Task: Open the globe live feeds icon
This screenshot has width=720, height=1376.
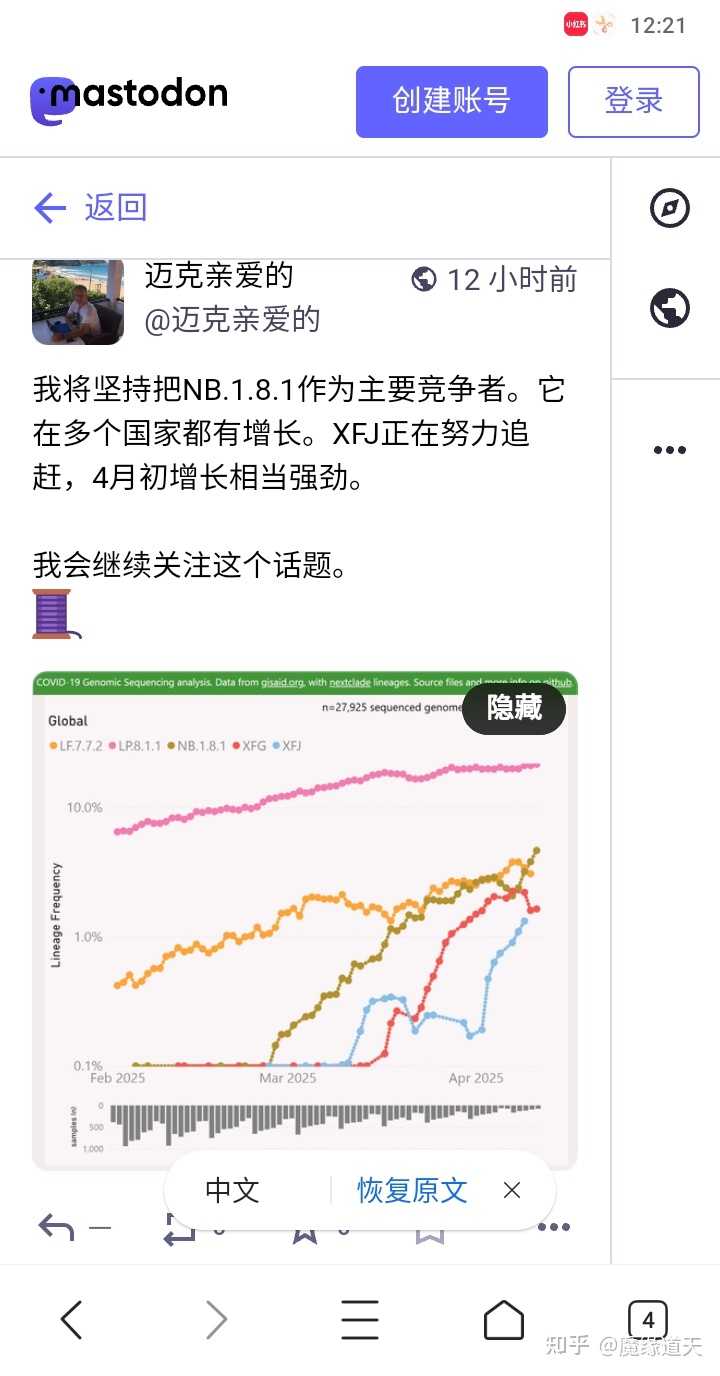Action: (669, 307)
